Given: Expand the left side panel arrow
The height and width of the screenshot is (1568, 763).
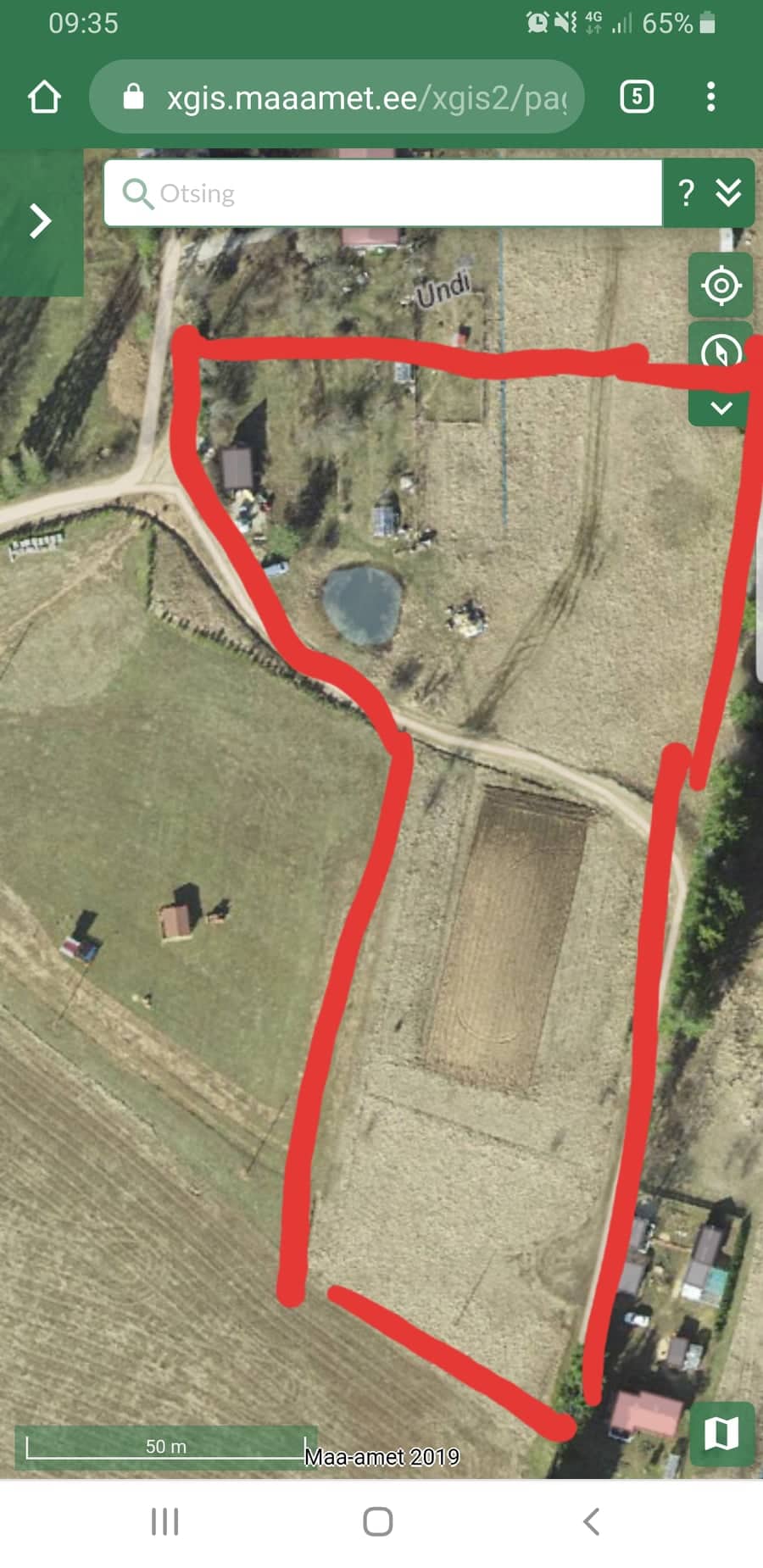Looking at the screenshot, I should click(x=39, y=221).
